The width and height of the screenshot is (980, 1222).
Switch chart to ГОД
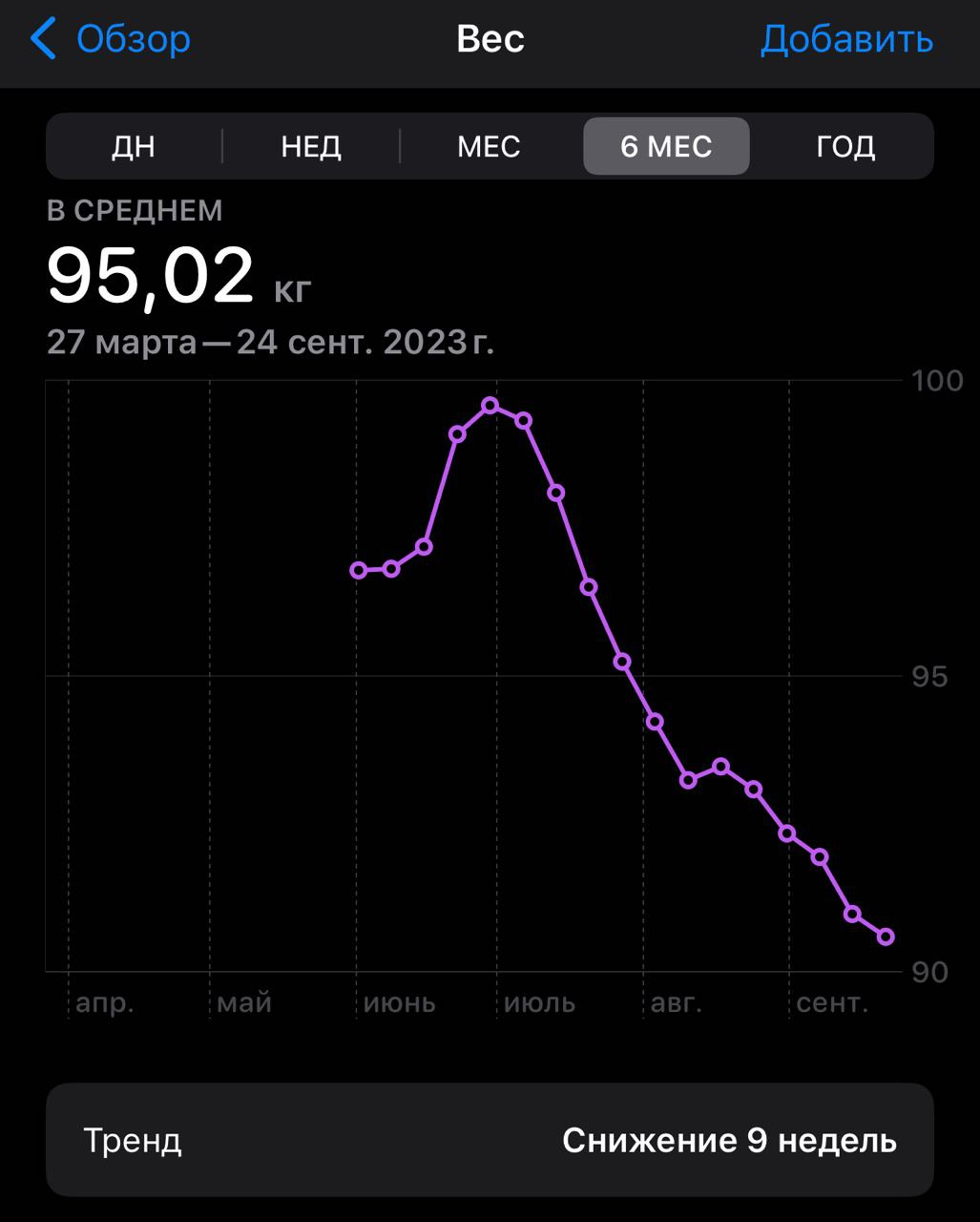coord(844,147)
